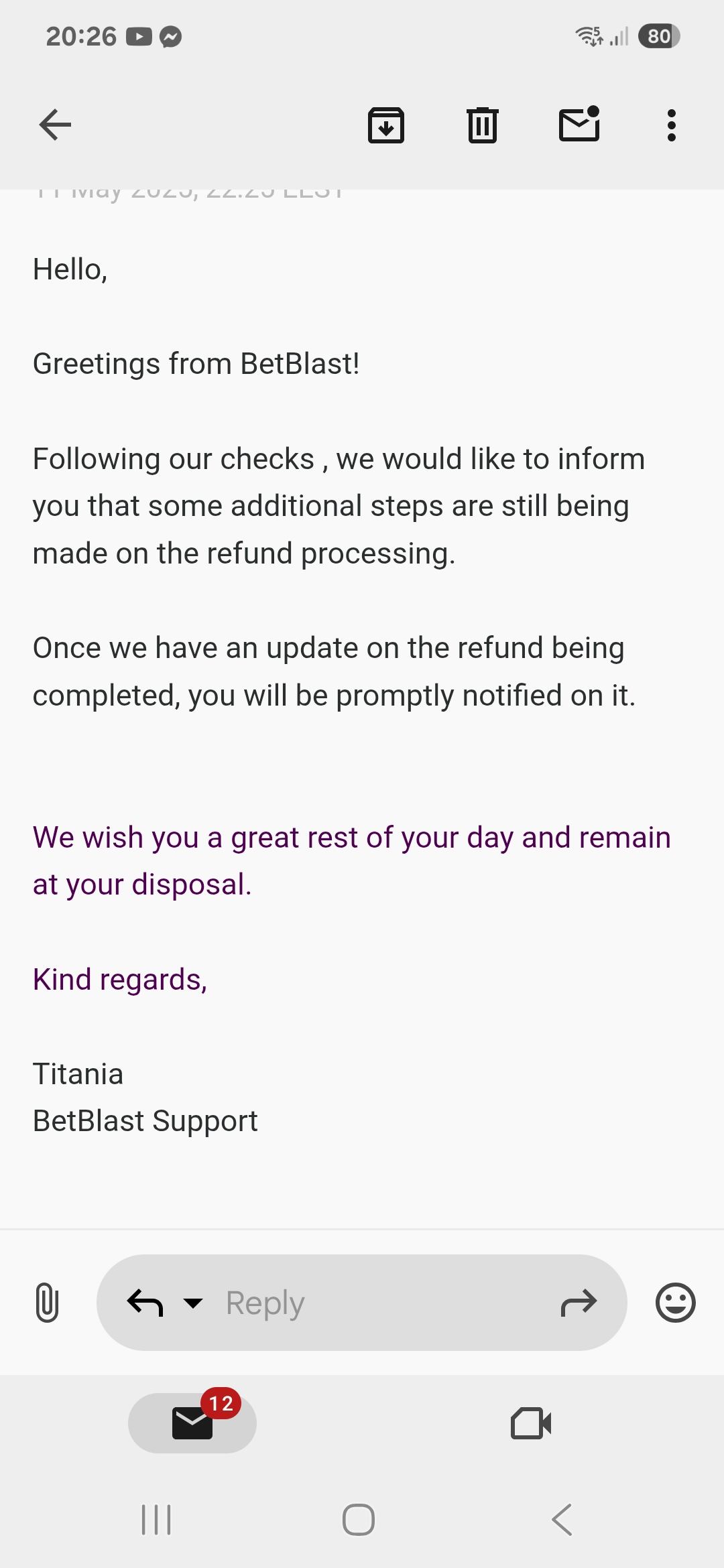Expand the reply options dropdown arrow
The image size is (724, 1568).
point(193,1303)
